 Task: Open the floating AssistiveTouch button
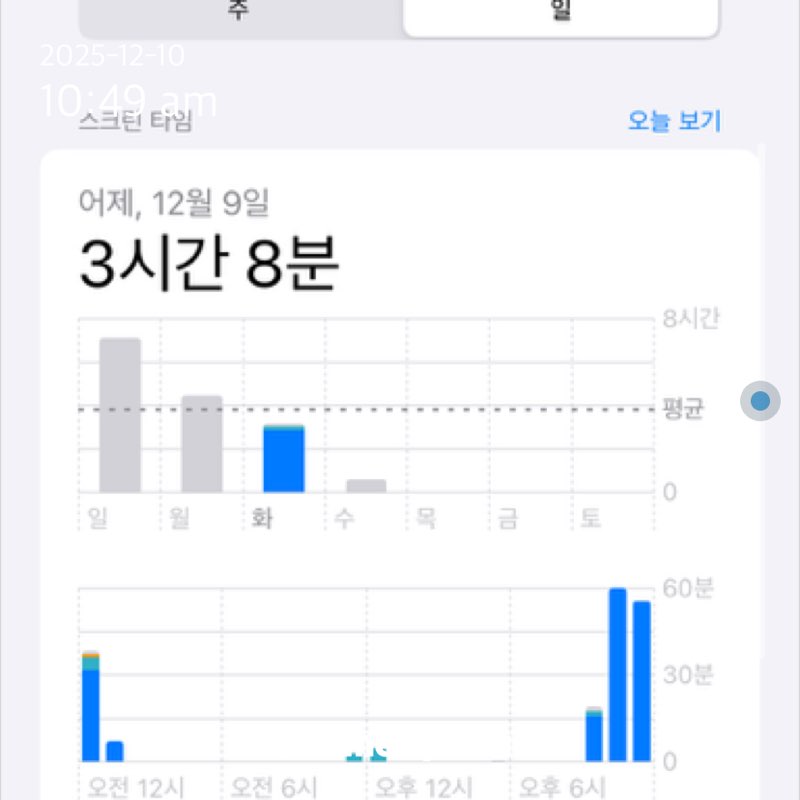[760, 401]
